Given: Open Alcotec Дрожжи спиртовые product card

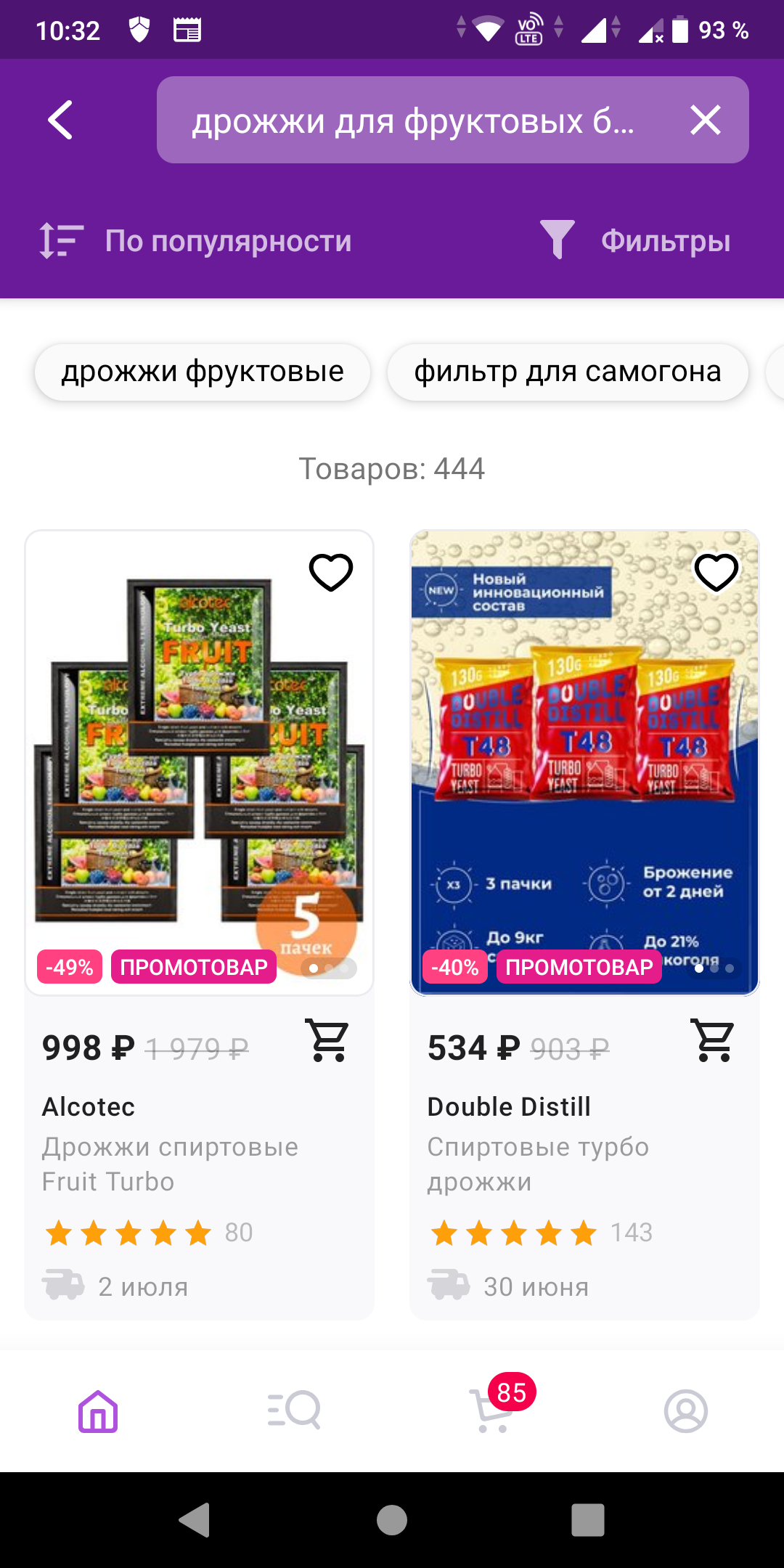Looking at the screenshot, I should [170, 1147].
